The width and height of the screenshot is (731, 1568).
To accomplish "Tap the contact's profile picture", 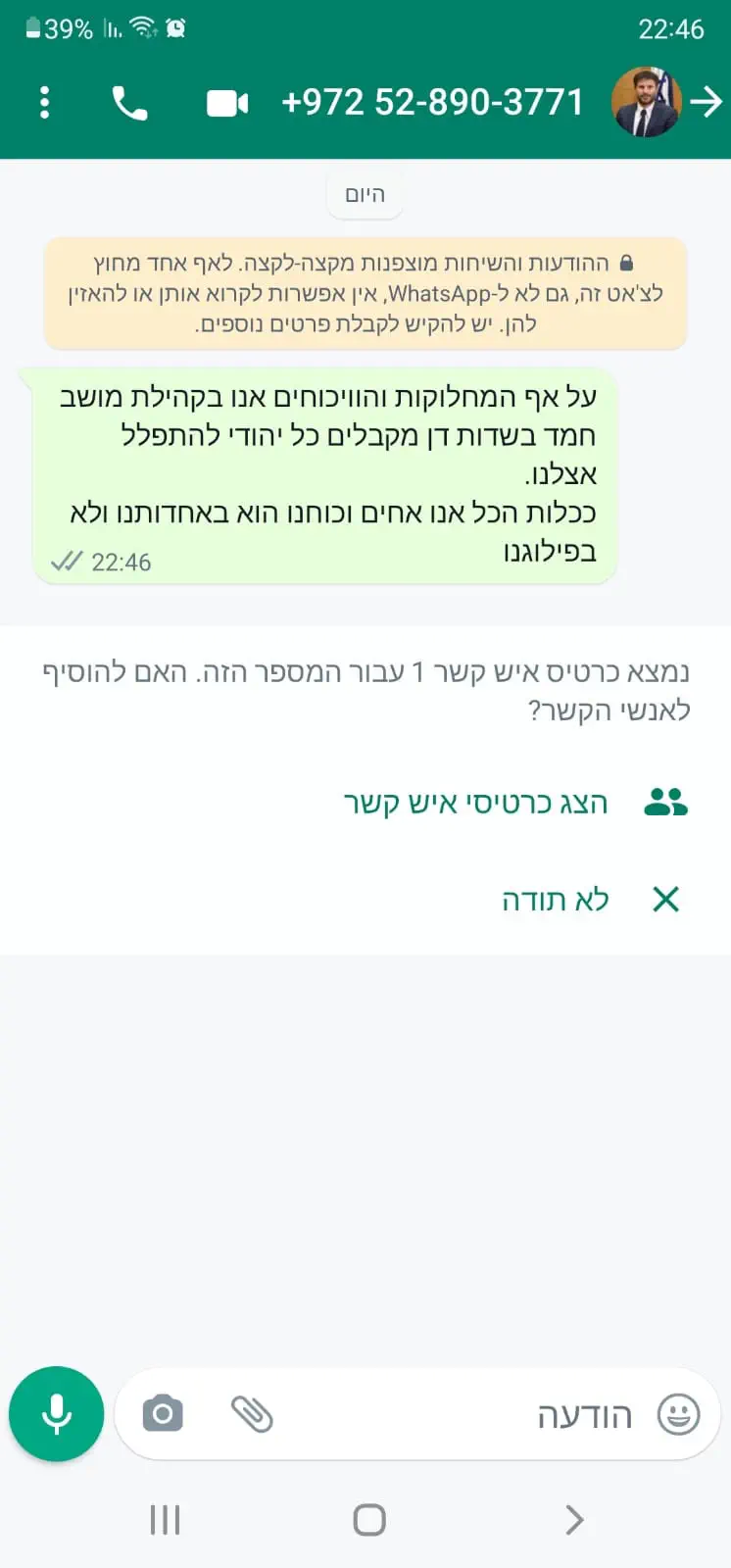I will coord(646,102).
